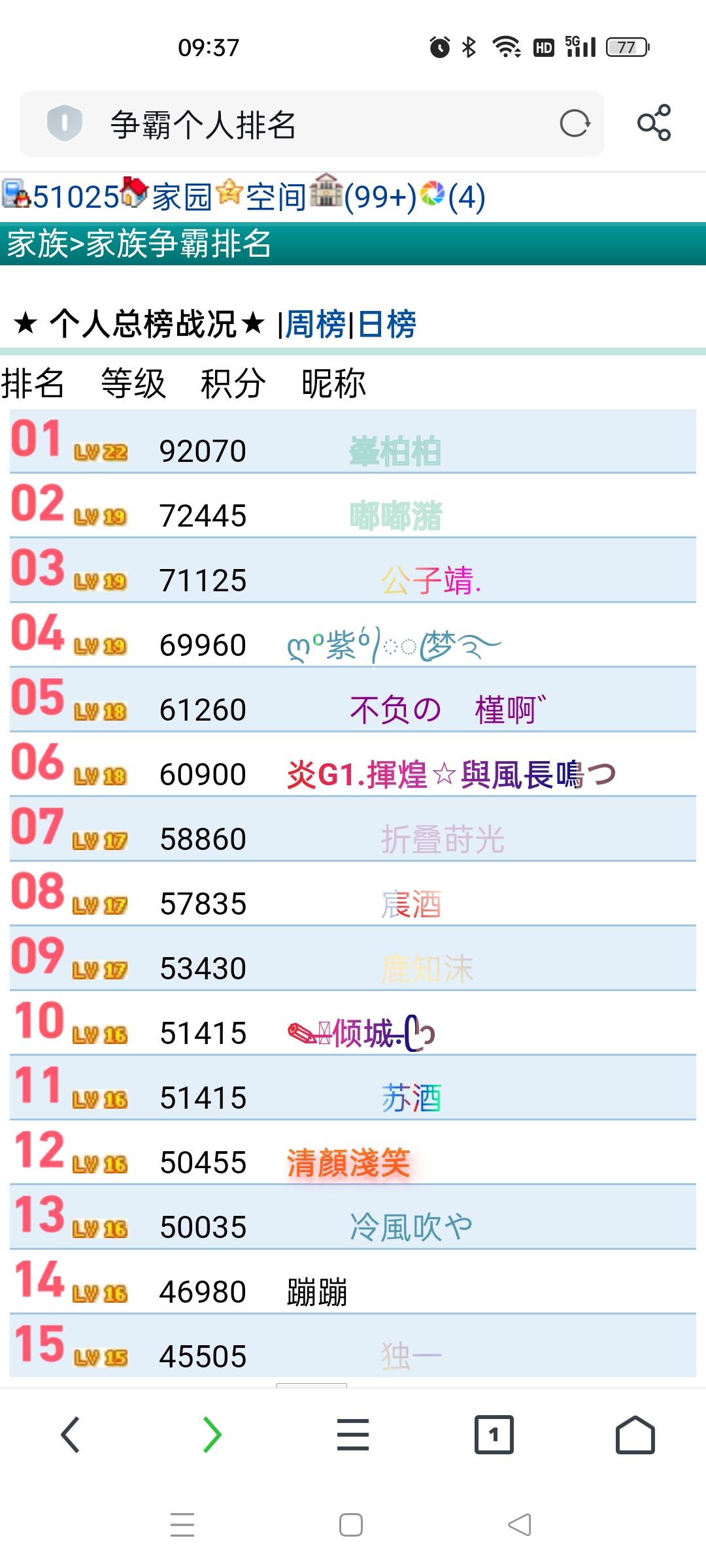Tap the share icon beside the address bar
This screenshot has width=706, height=1568.
tap(656, 123)
